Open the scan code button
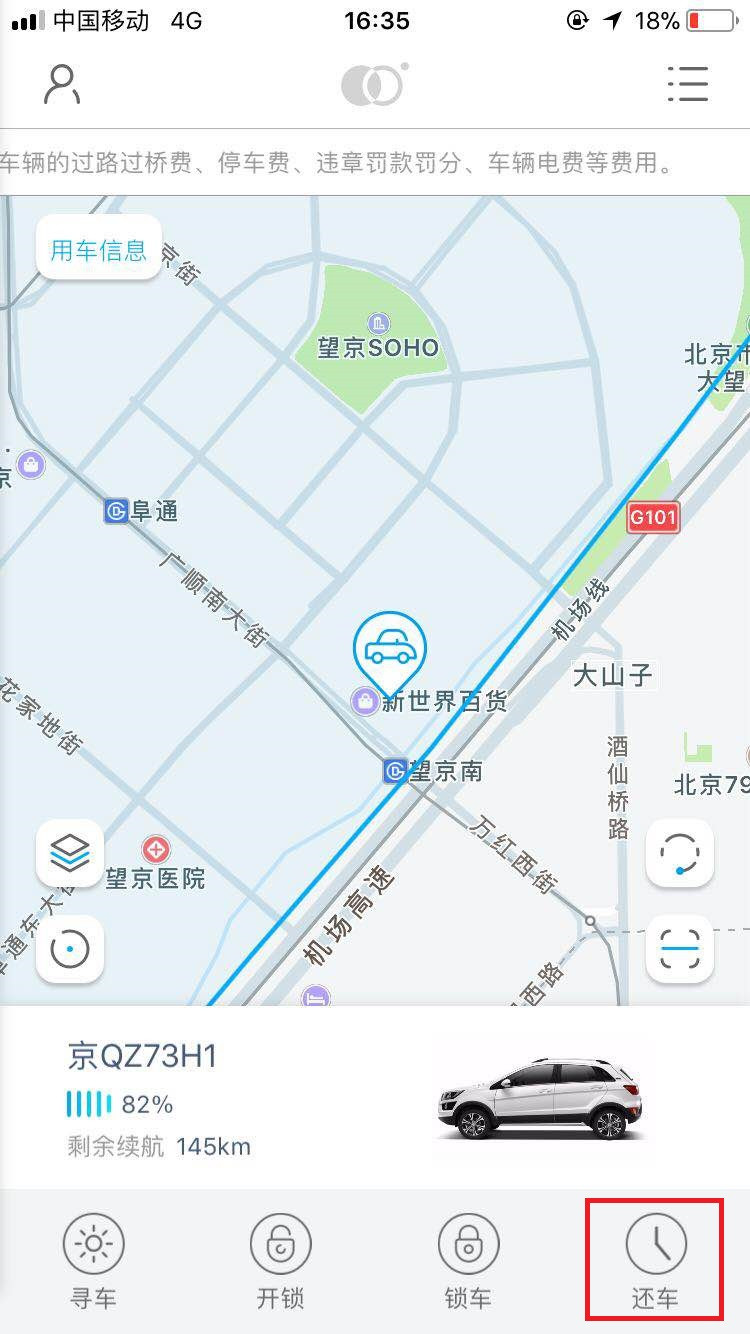This screenshot has width=750, height=1334. (x=680, y=949)
